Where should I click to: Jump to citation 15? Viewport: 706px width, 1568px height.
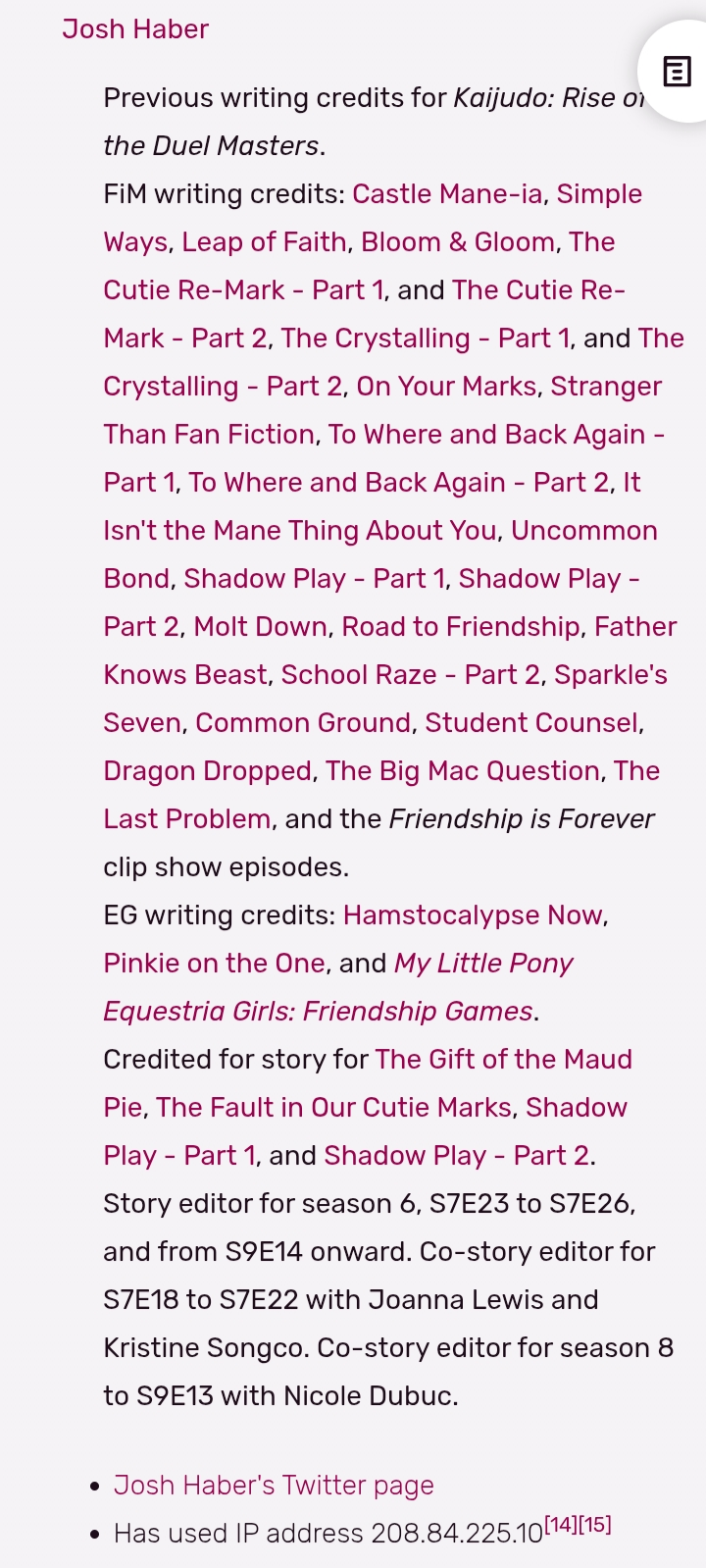coord(595,1525)
